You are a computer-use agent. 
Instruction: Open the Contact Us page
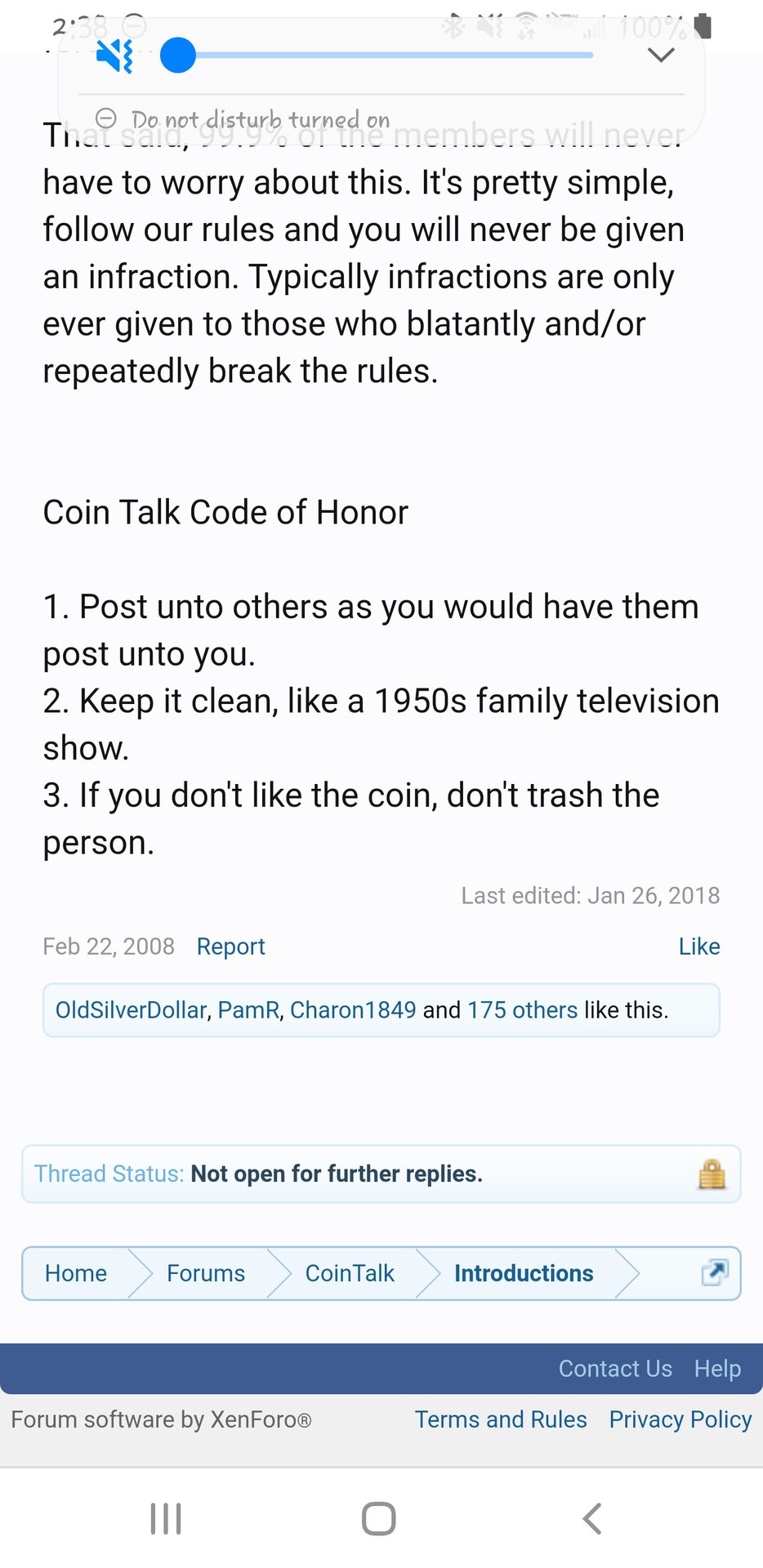[x=615, y=1369]
